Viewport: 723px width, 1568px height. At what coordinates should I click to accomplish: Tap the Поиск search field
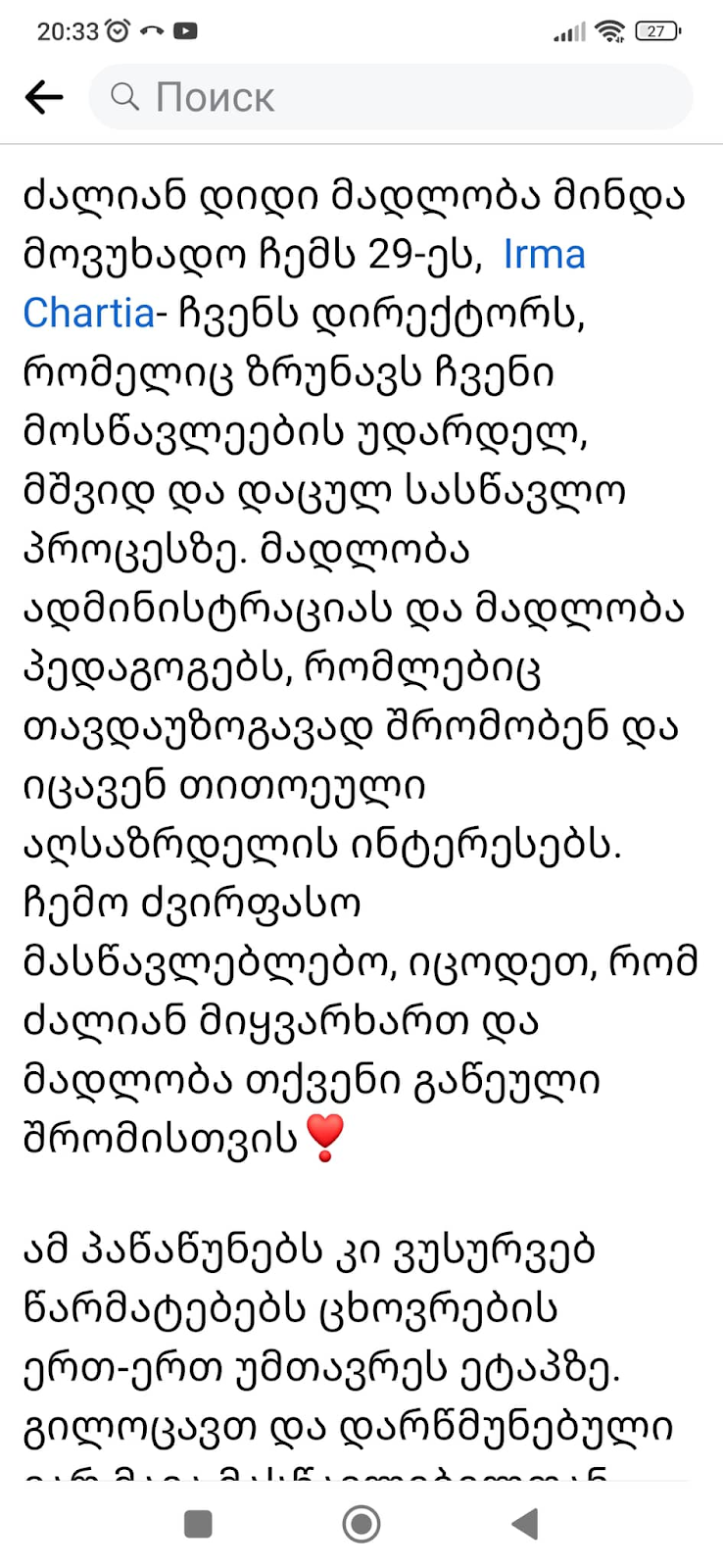390,97
